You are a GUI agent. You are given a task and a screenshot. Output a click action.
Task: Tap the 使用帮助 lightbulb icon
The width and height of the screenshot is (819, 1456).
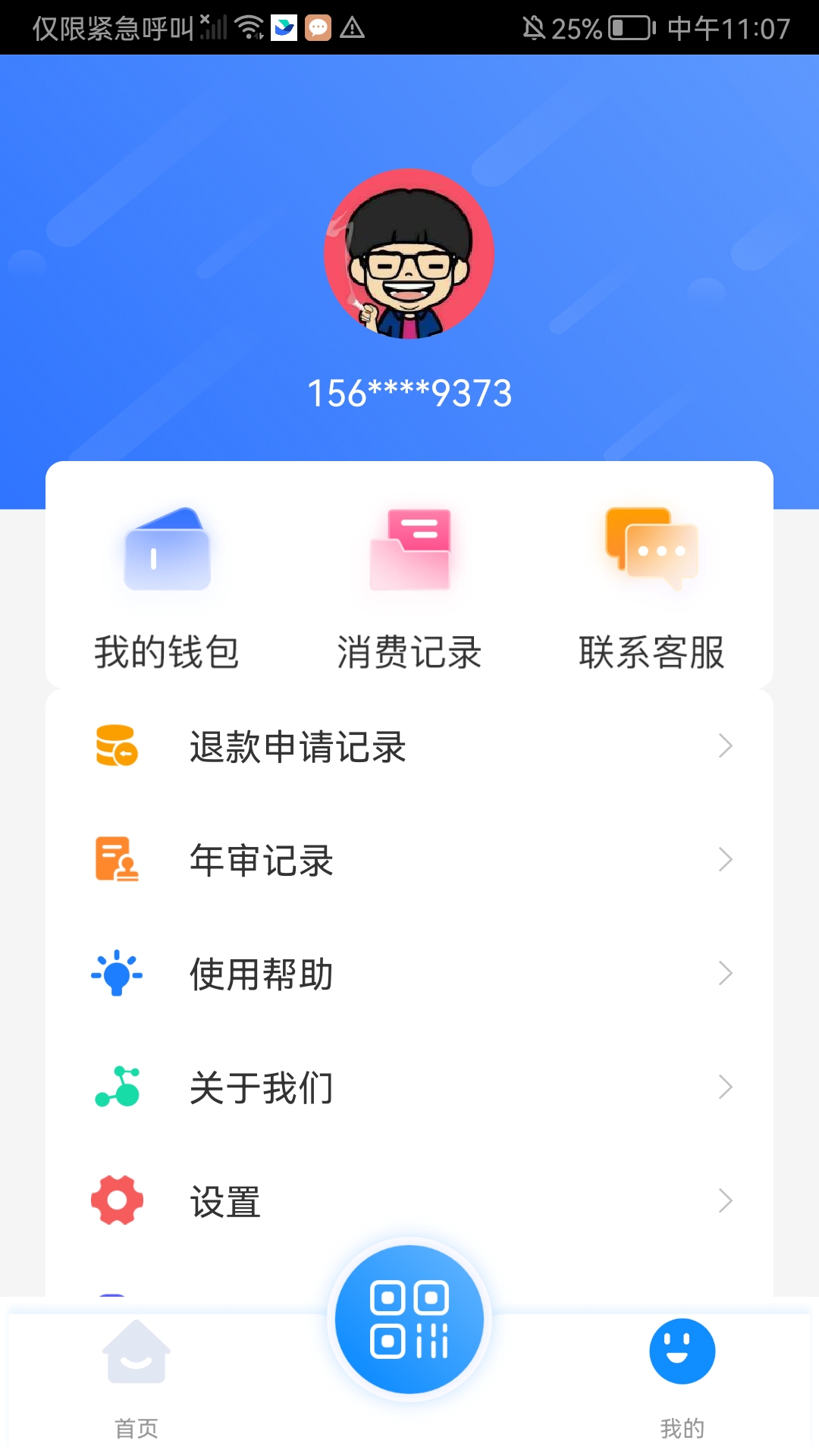pos(115,974)
